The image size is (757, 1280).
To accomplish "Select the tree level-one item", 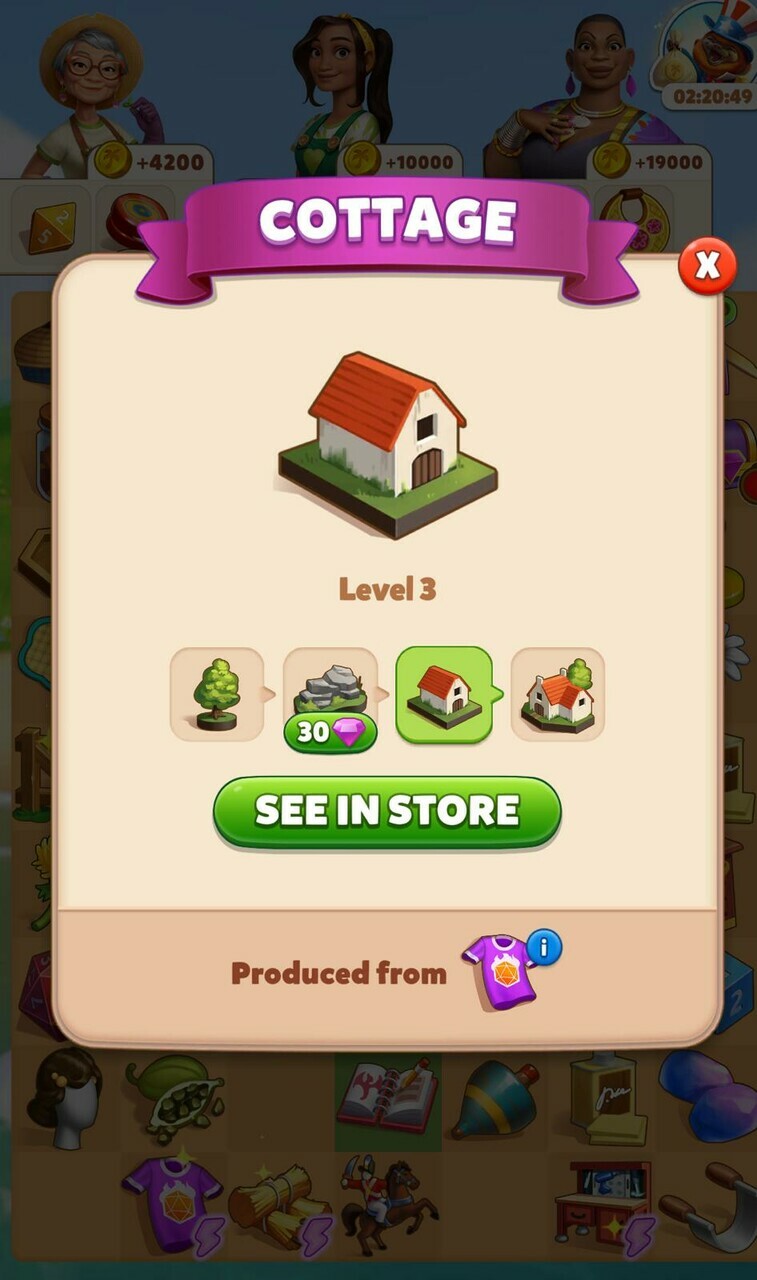I will click(217, 694).
